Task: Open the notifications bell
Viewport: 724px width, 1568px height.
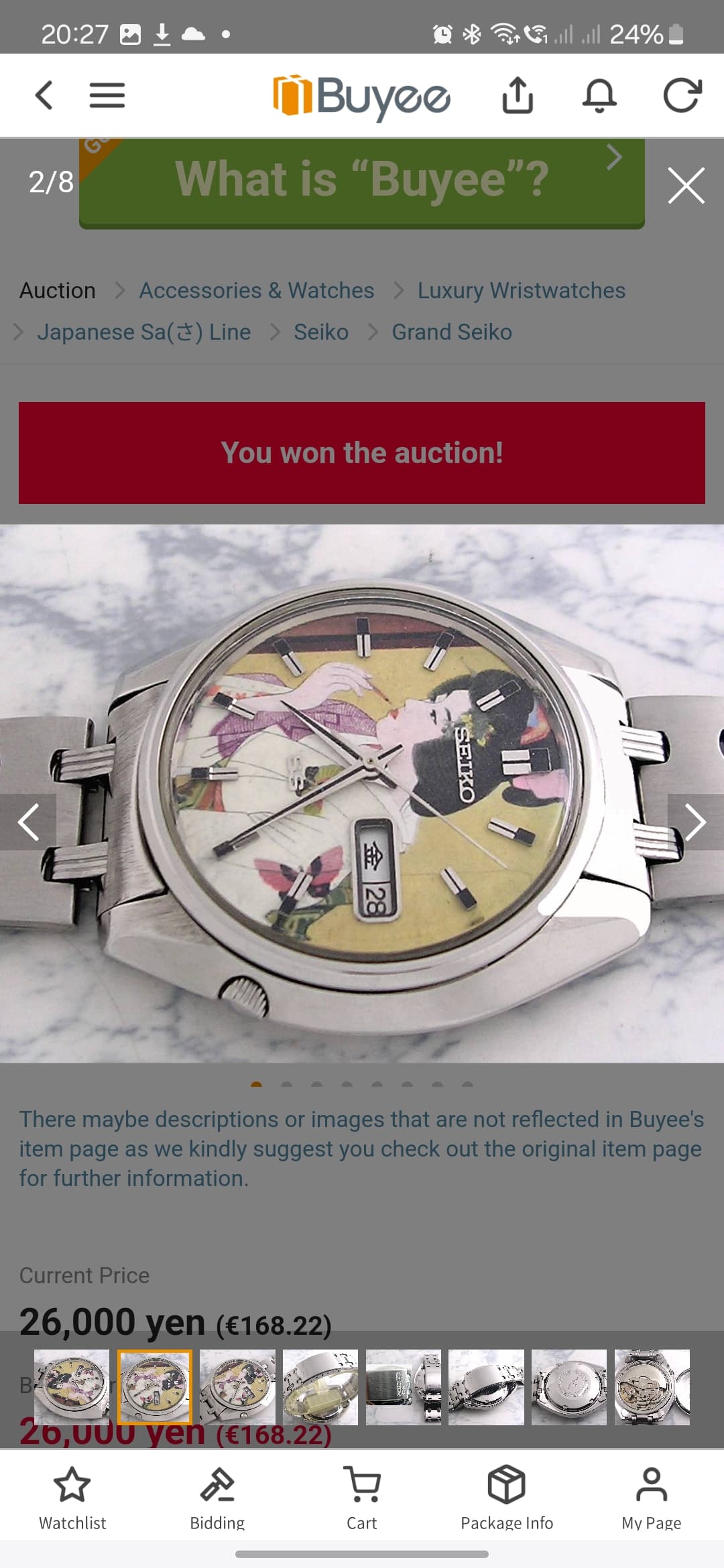Action: 599,95
